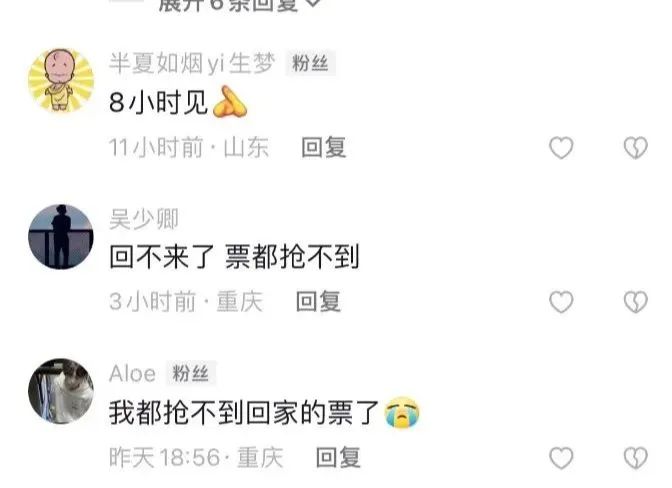Screen dimensions: 672x488
Task: Like 吴少卿's comment
Action: point(562,301)
